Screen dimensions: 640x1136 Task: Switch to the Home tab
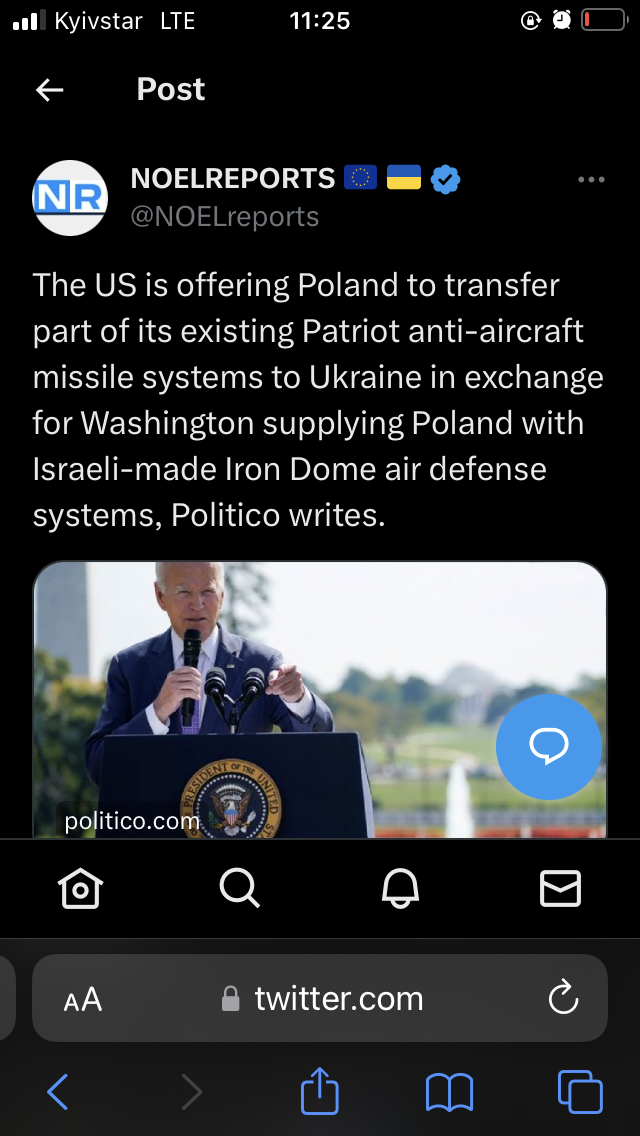(80, 888)
